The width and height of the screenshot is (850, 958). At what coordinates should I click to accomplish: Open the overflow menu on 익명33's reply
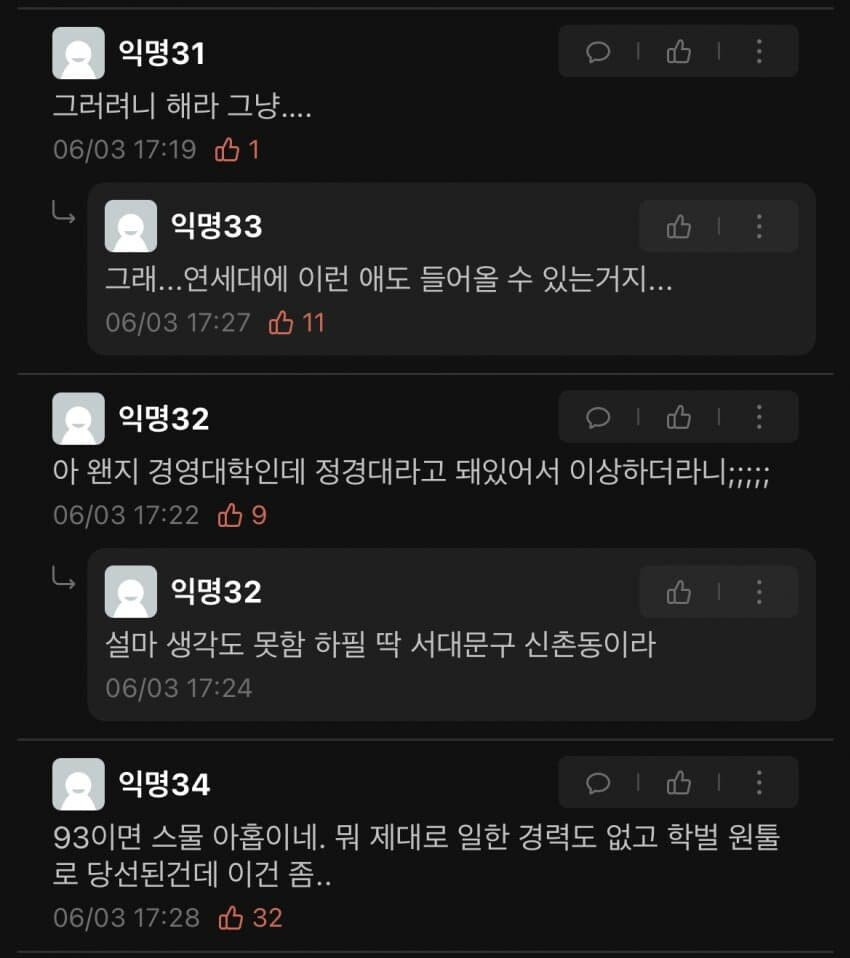click(x=759, y=227)
